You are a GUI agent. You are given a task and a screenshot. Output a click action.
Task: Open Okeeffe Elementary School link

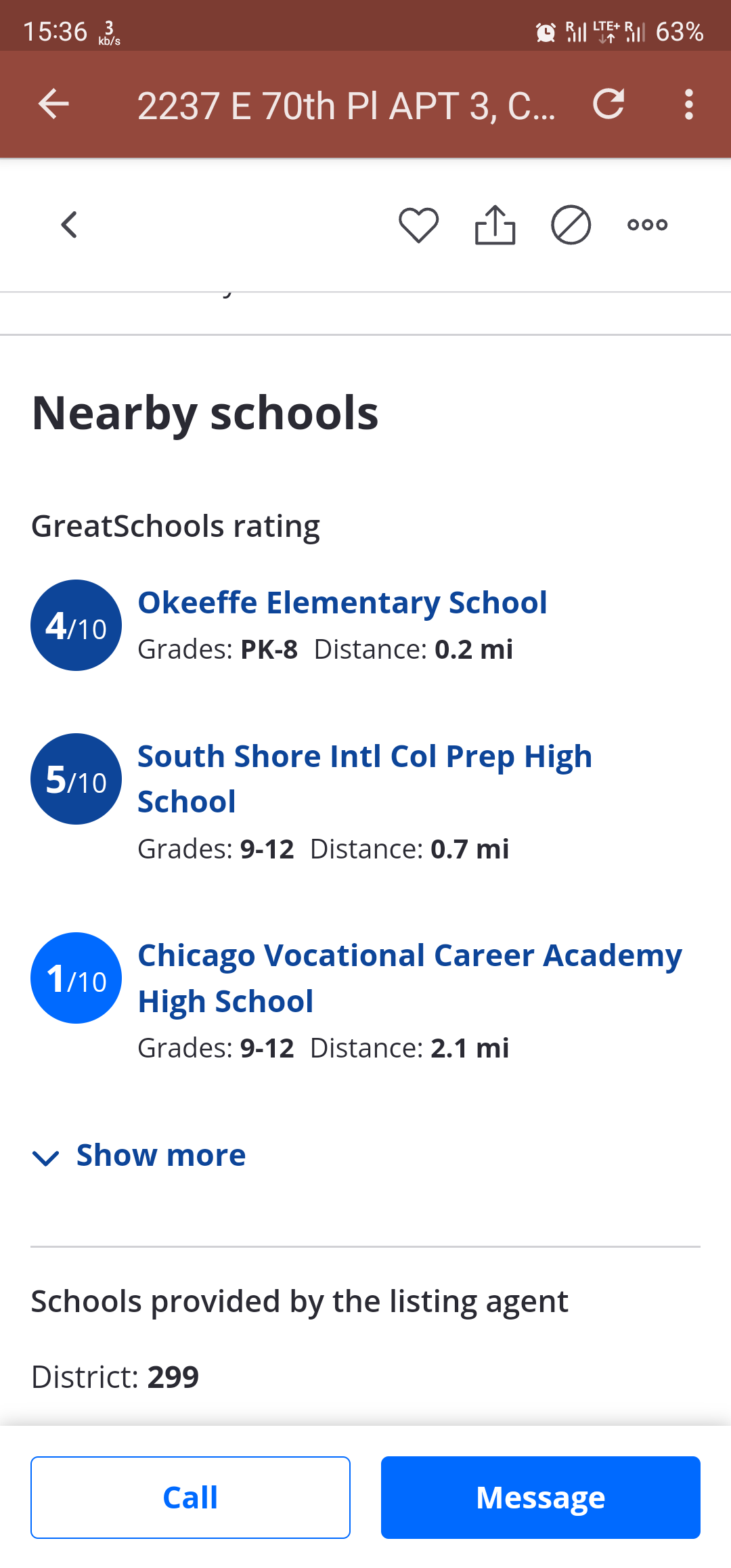pos(342,603)
